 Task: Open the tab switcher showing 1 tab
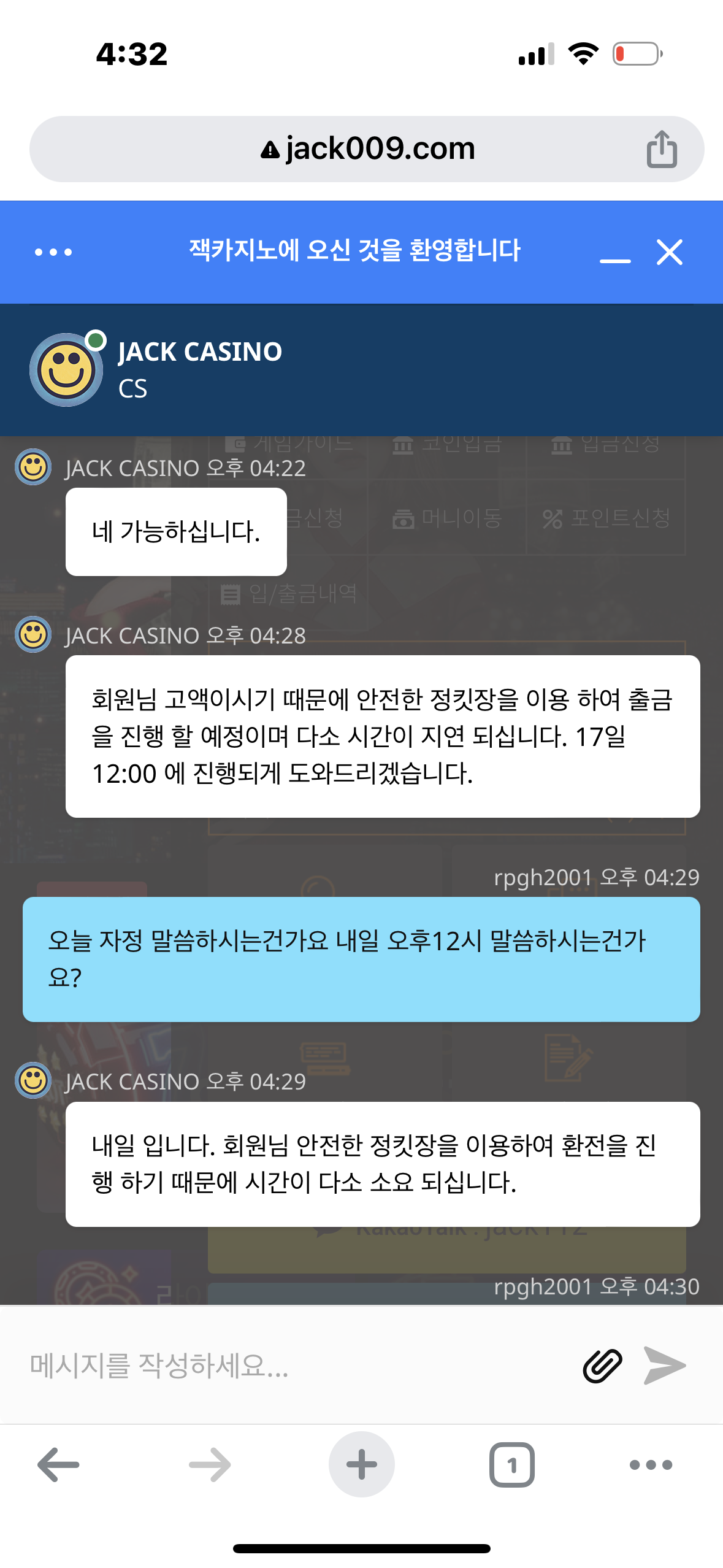pyautogui.click(x=511, y=1465)
